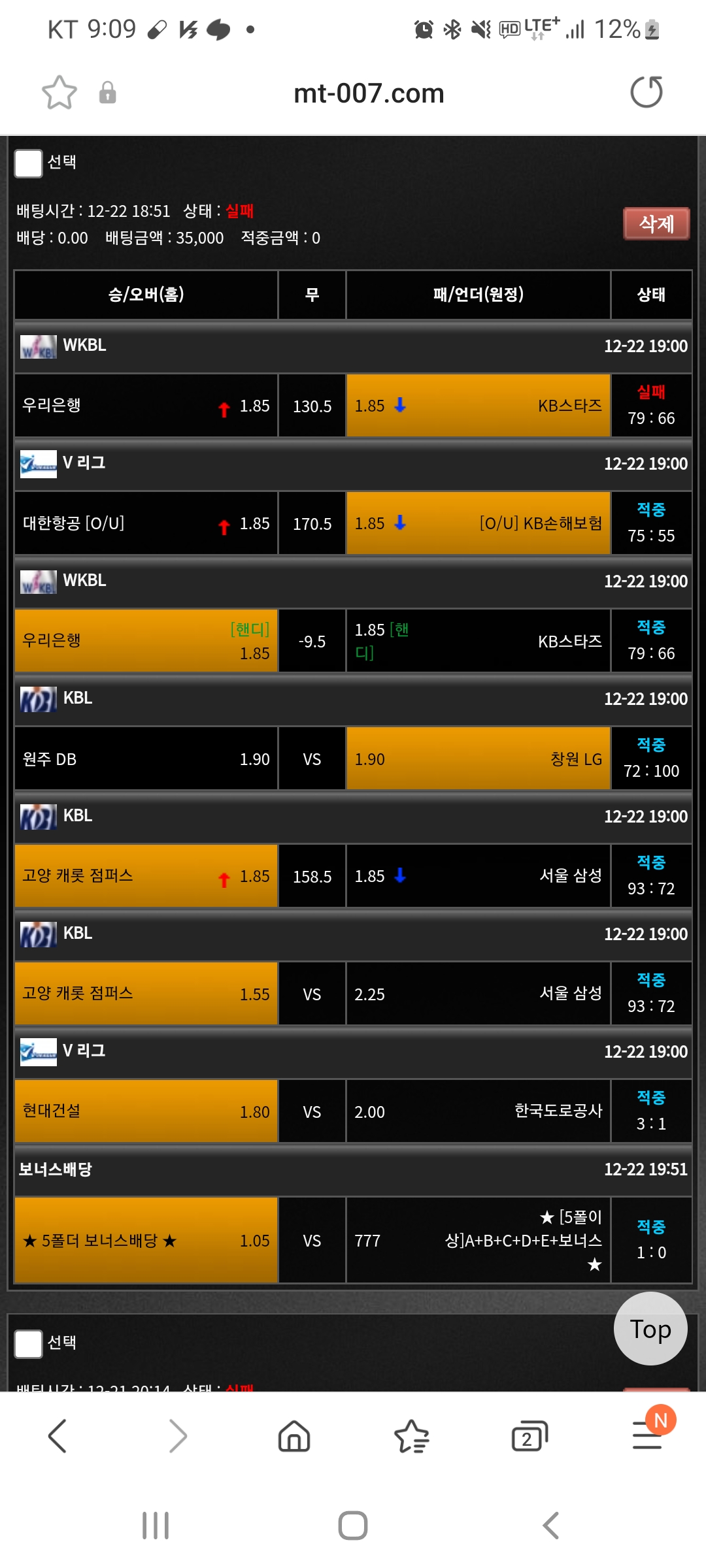This screenshot has height=1568, width=706.
Task: Go forward in the browser toolbar
Action: pyautogui.click(x=176, y=1436)
